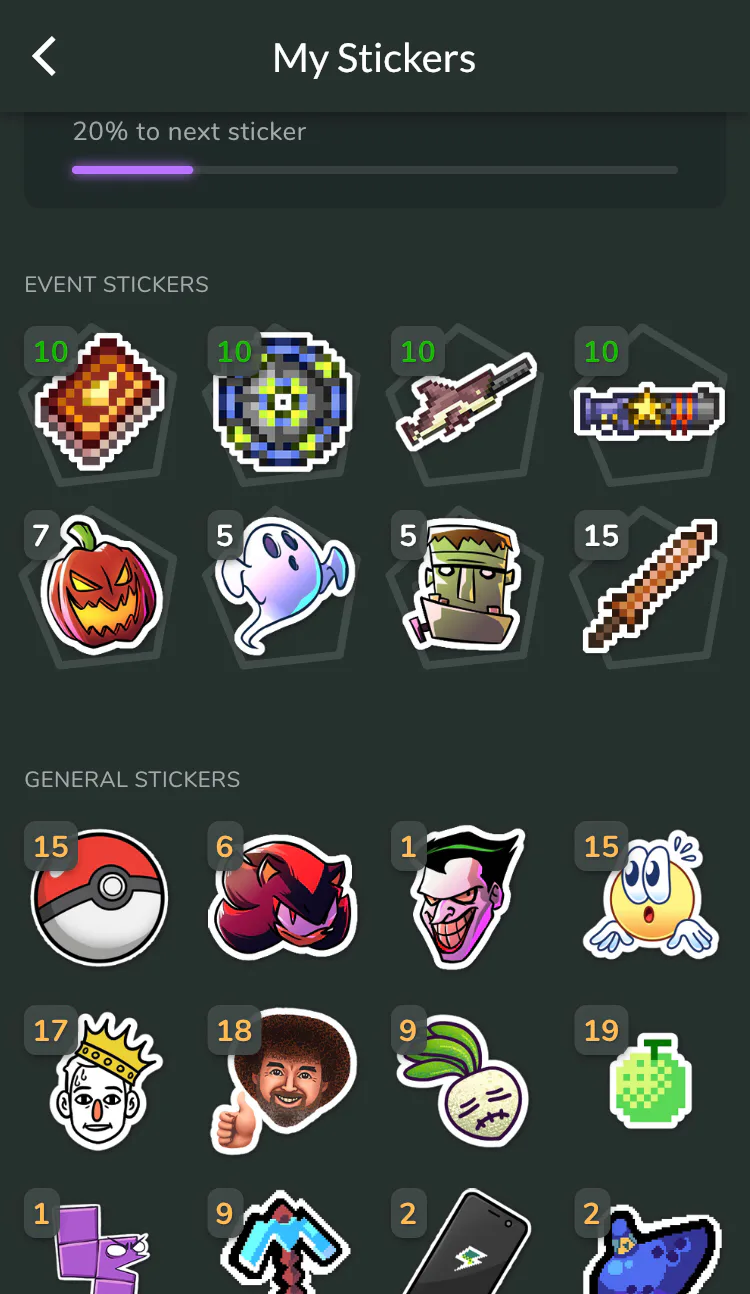Screen dimensions: 750x1294
Task: Select the star cannon launcher sticker
Action: (x=649, y=411)
